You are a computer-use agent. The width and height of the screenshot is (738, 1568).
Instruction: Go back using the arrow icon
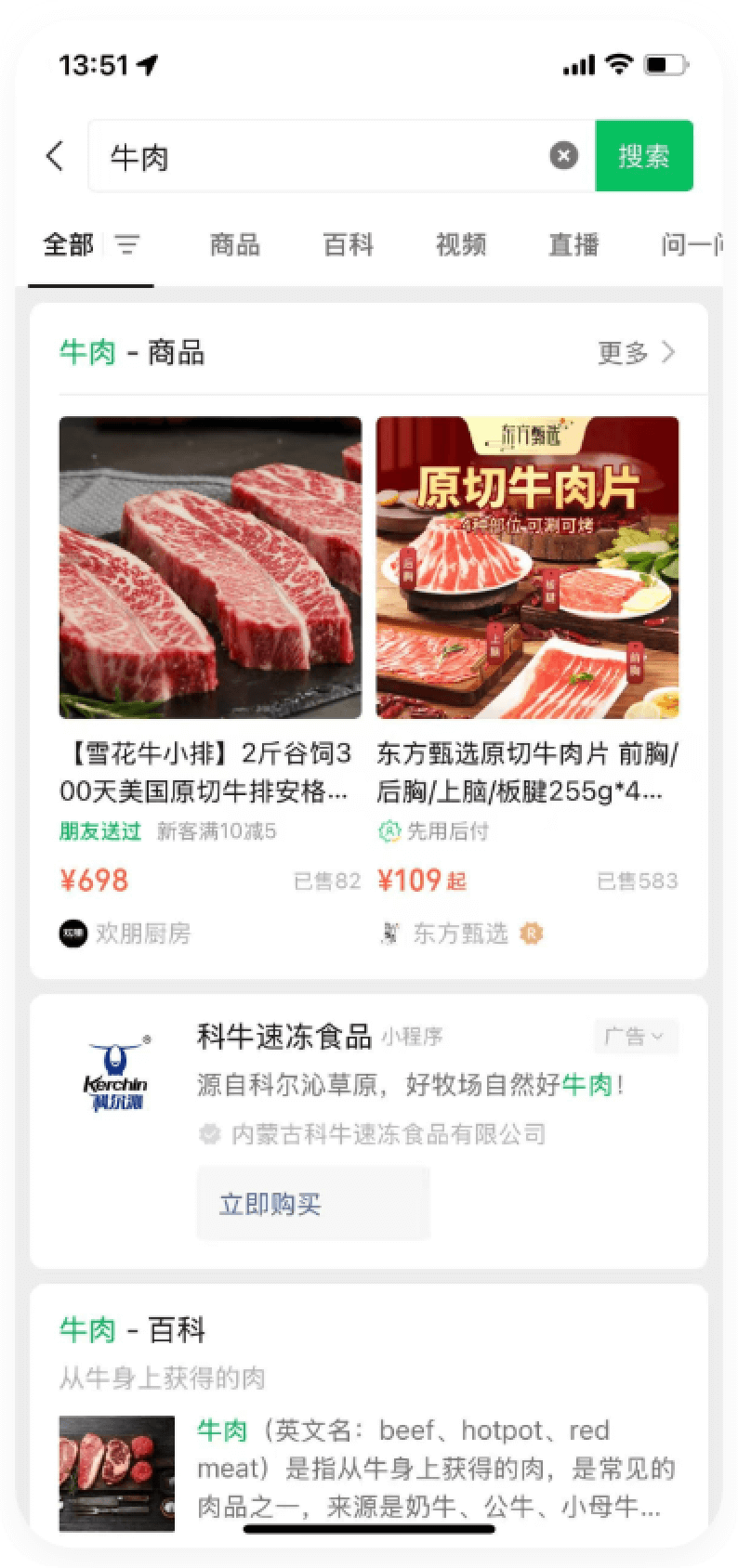(56, 156)
